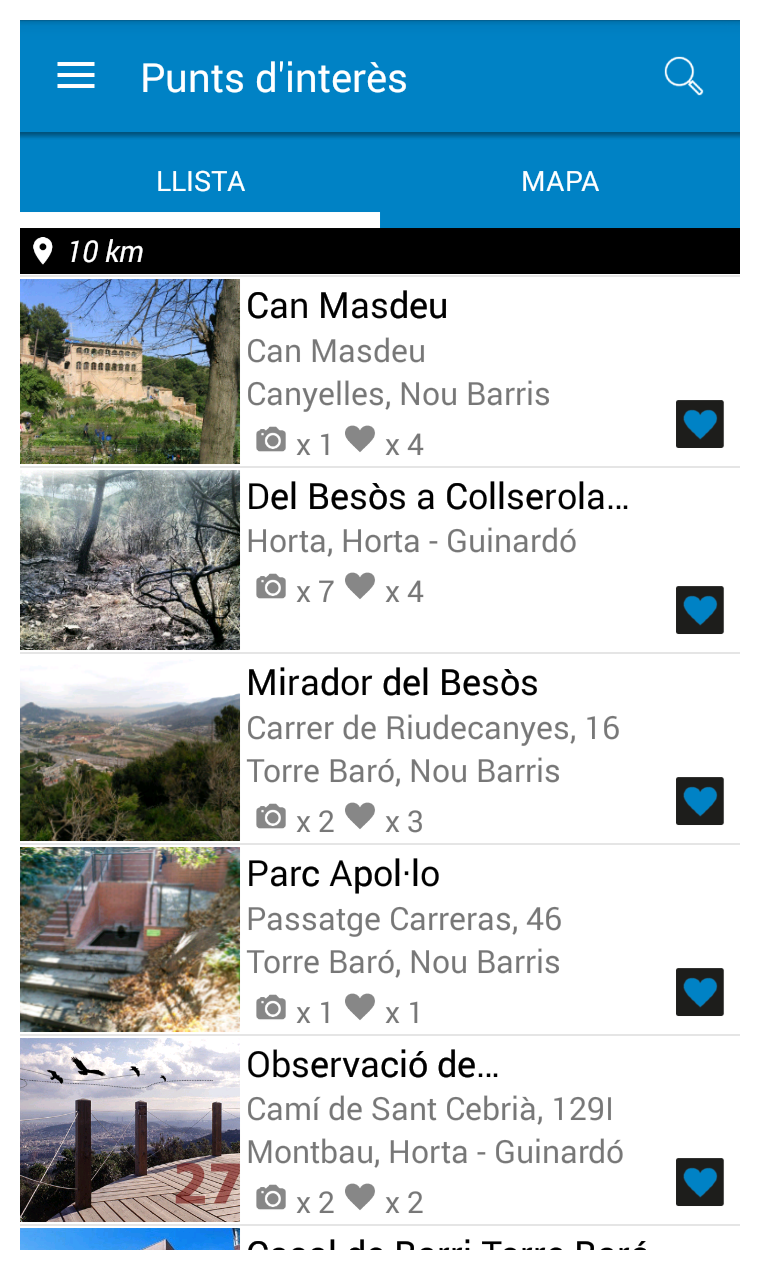Select the LLISTA tab

[200, 181]
